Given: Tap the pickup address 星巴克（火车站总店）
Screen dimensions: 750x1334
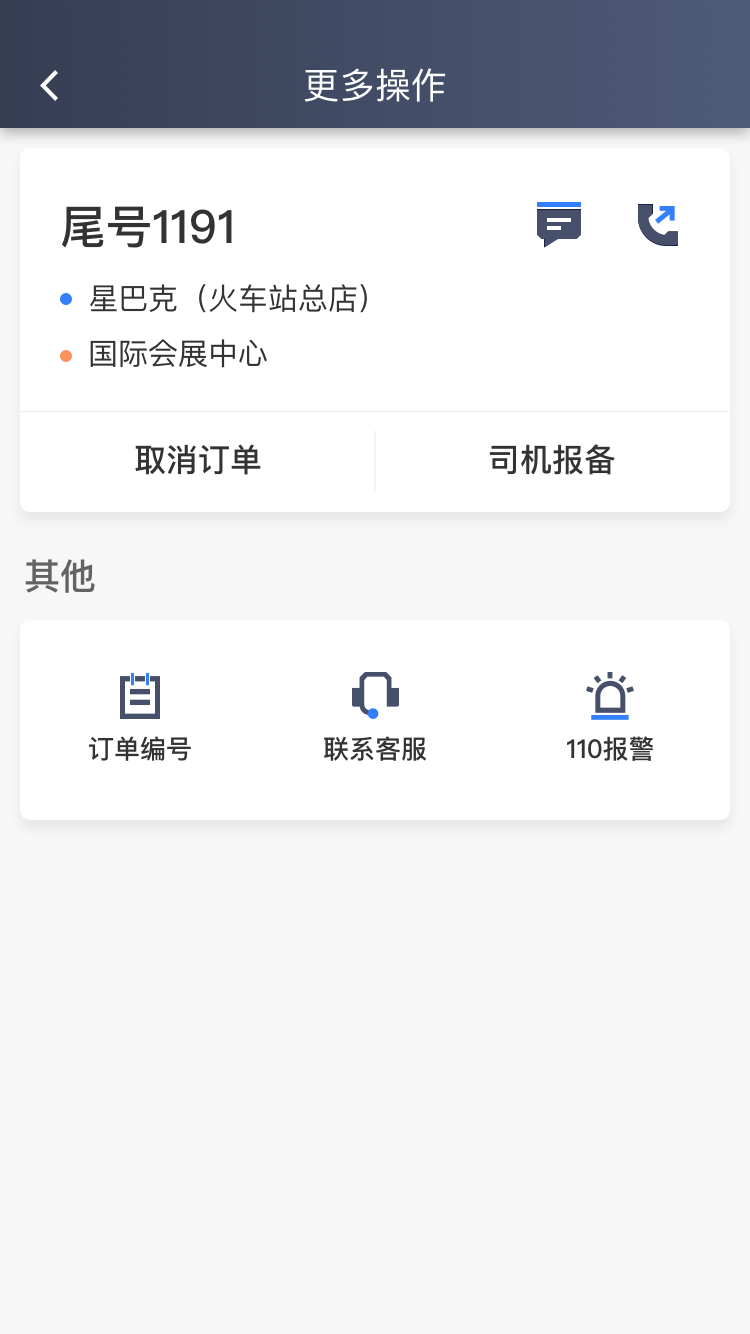Looking at the screenshot, I should (229, 298).
